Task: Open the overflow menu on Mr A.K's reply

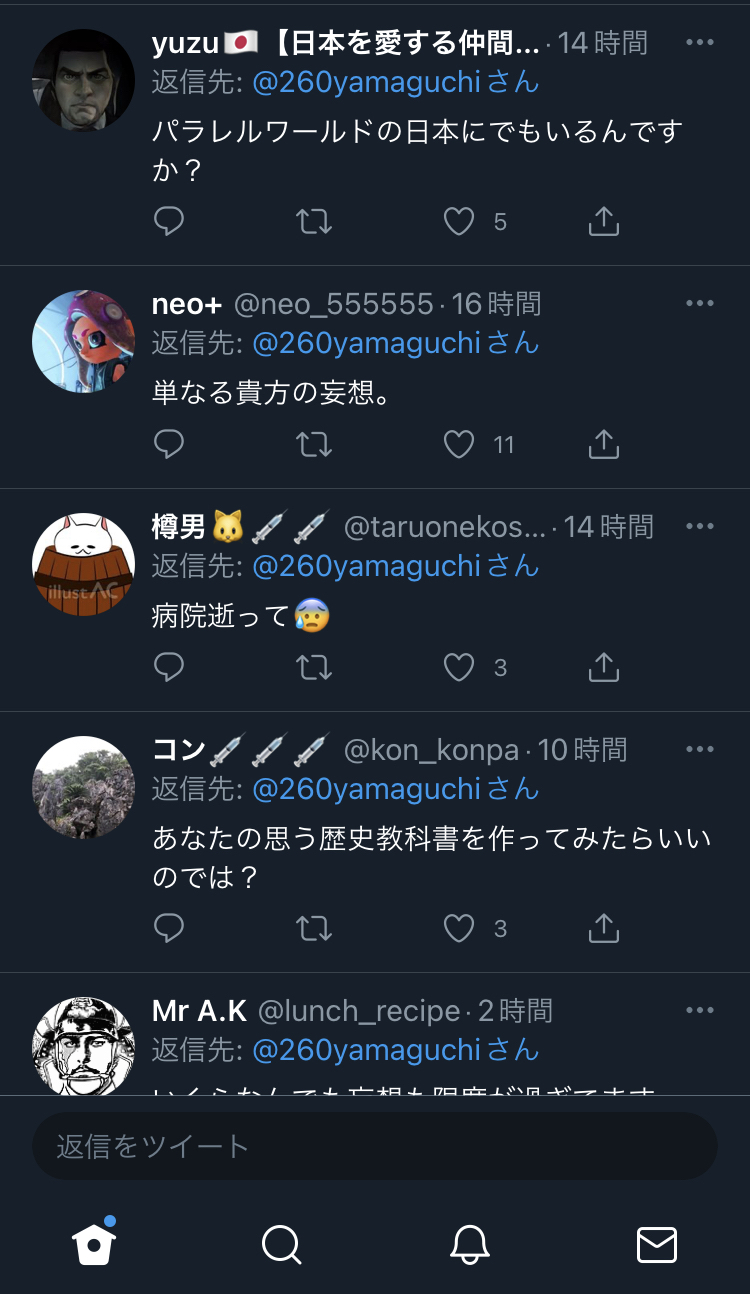Action: click(x=700, y=1011)
